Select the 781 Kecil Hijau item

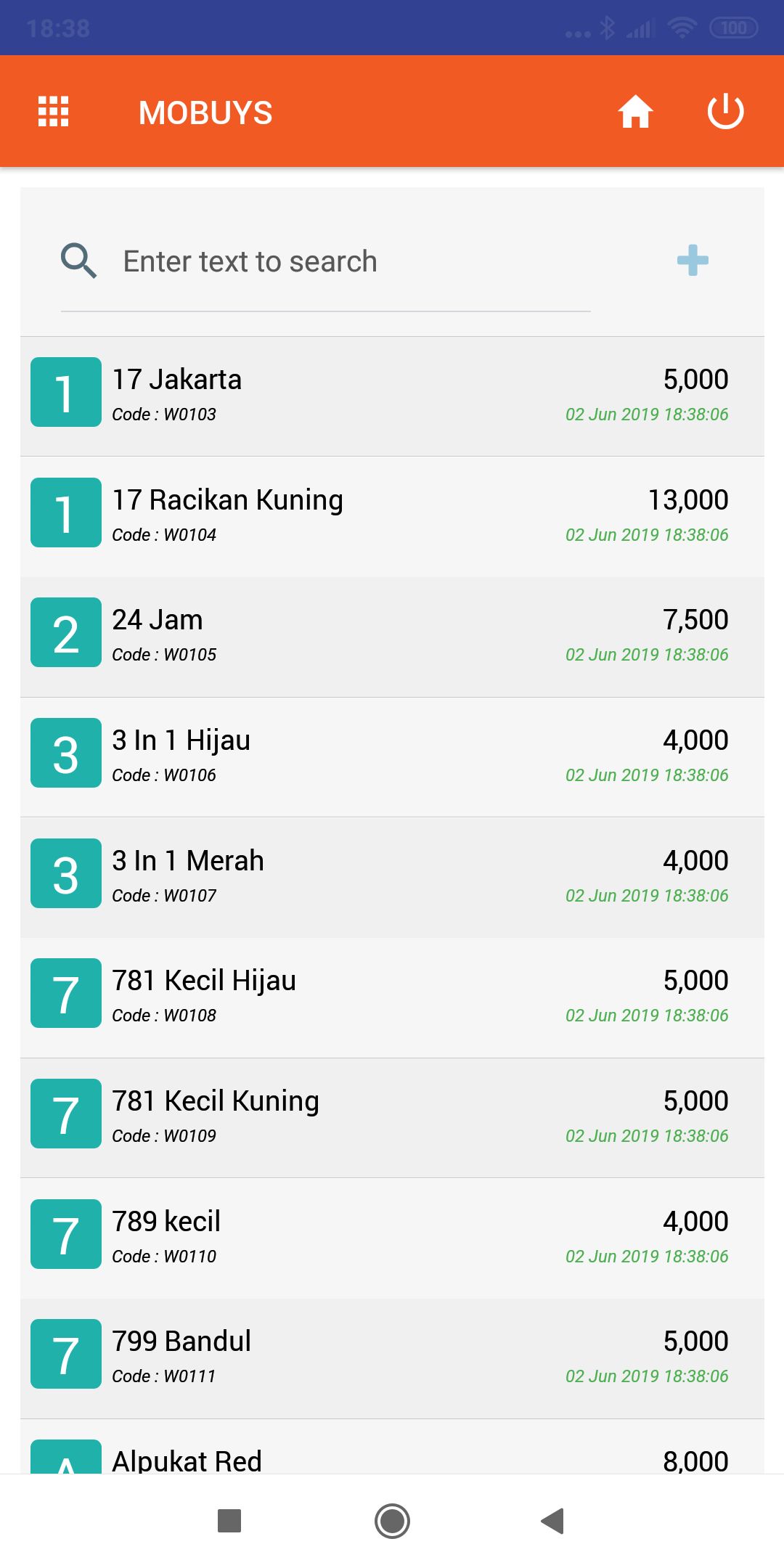click(392, 997)
